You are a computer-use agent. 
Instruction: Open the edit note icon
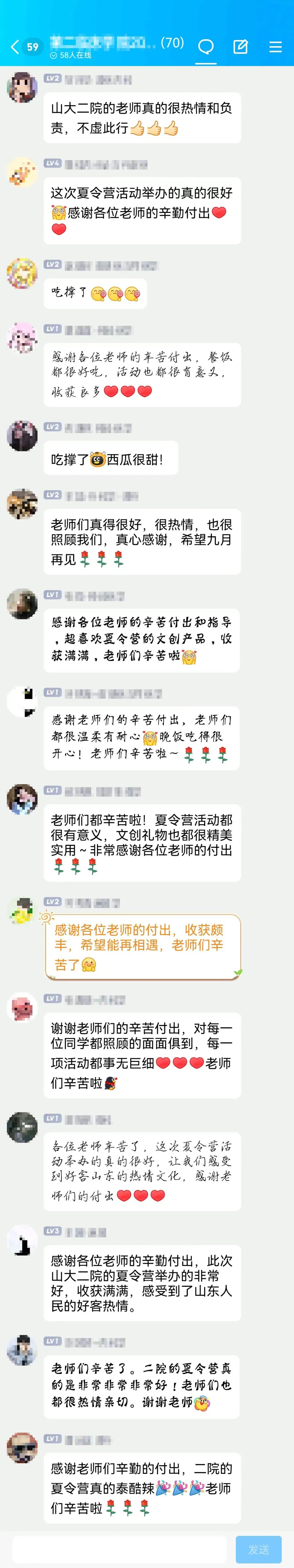(x=241, y=47)
